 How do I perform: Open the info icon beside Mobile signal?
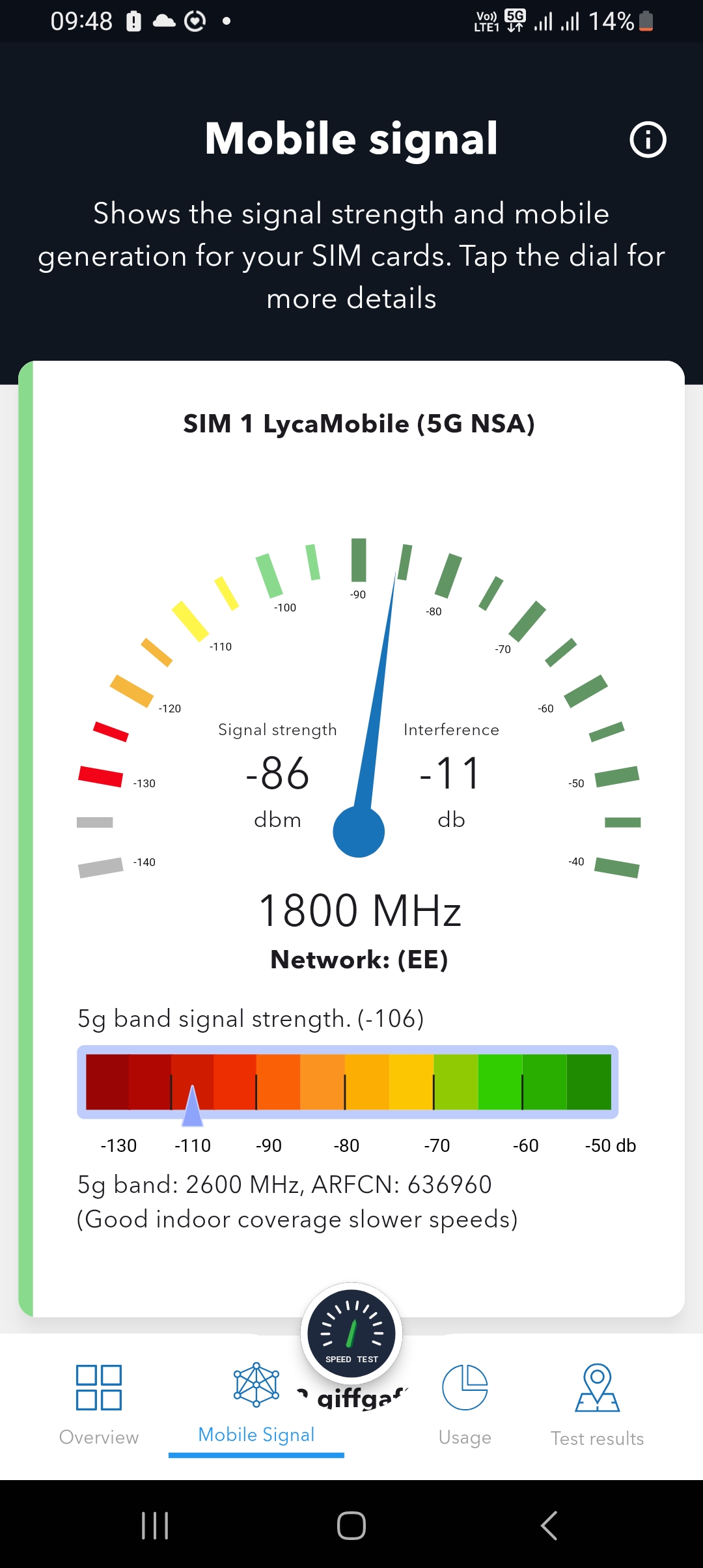click(648, 139)
